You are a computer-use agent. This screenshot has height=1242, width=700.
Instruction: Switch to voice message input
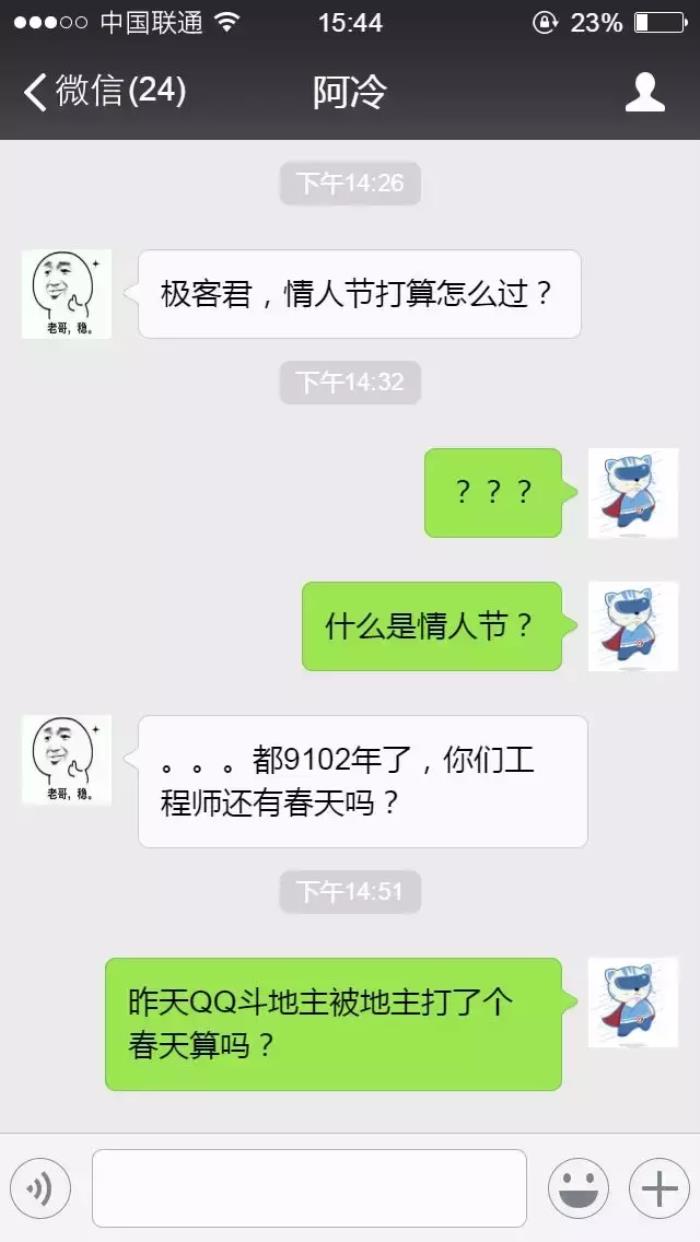pos(40,1188)
